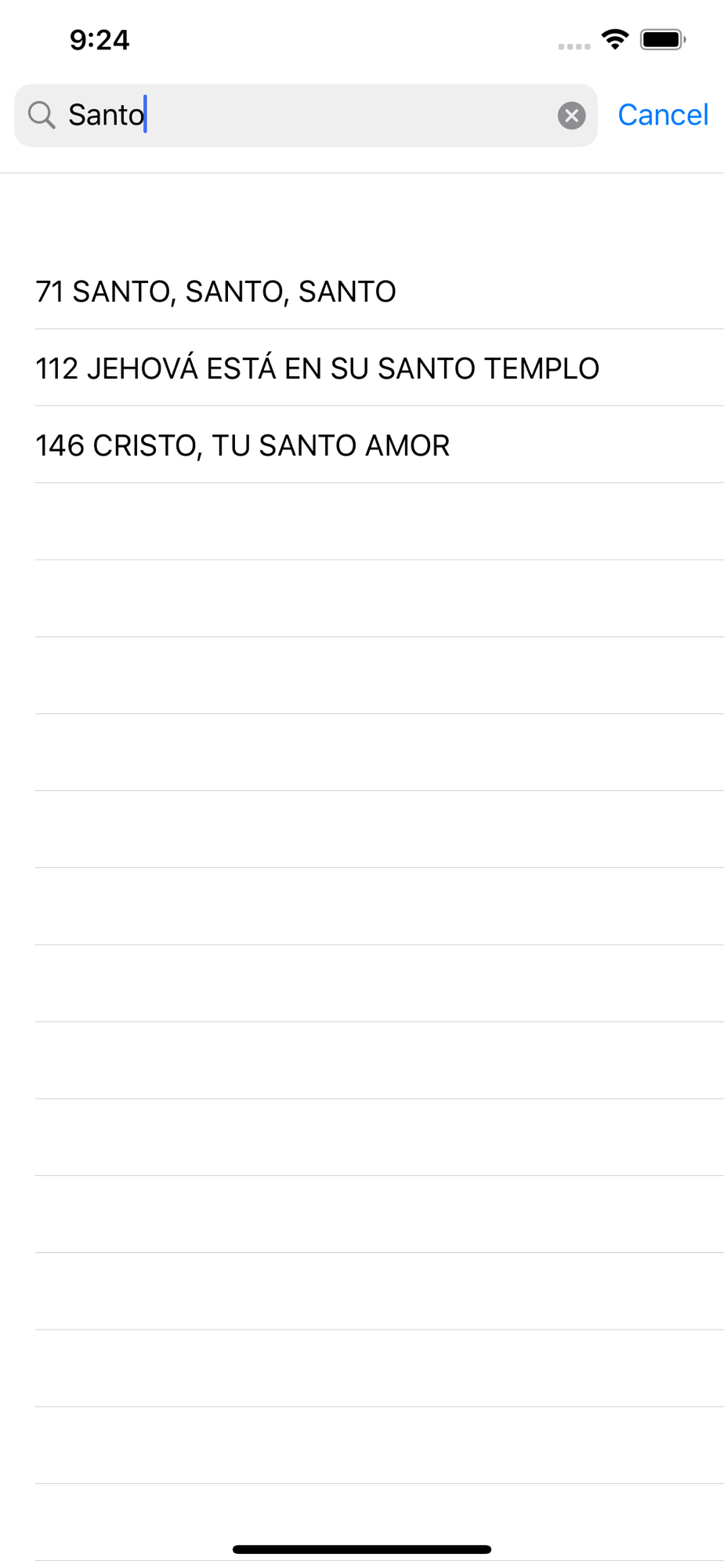
Task: Open 112 Jehová Está En Su Santo Templo
Action: (x=362, y=368)
